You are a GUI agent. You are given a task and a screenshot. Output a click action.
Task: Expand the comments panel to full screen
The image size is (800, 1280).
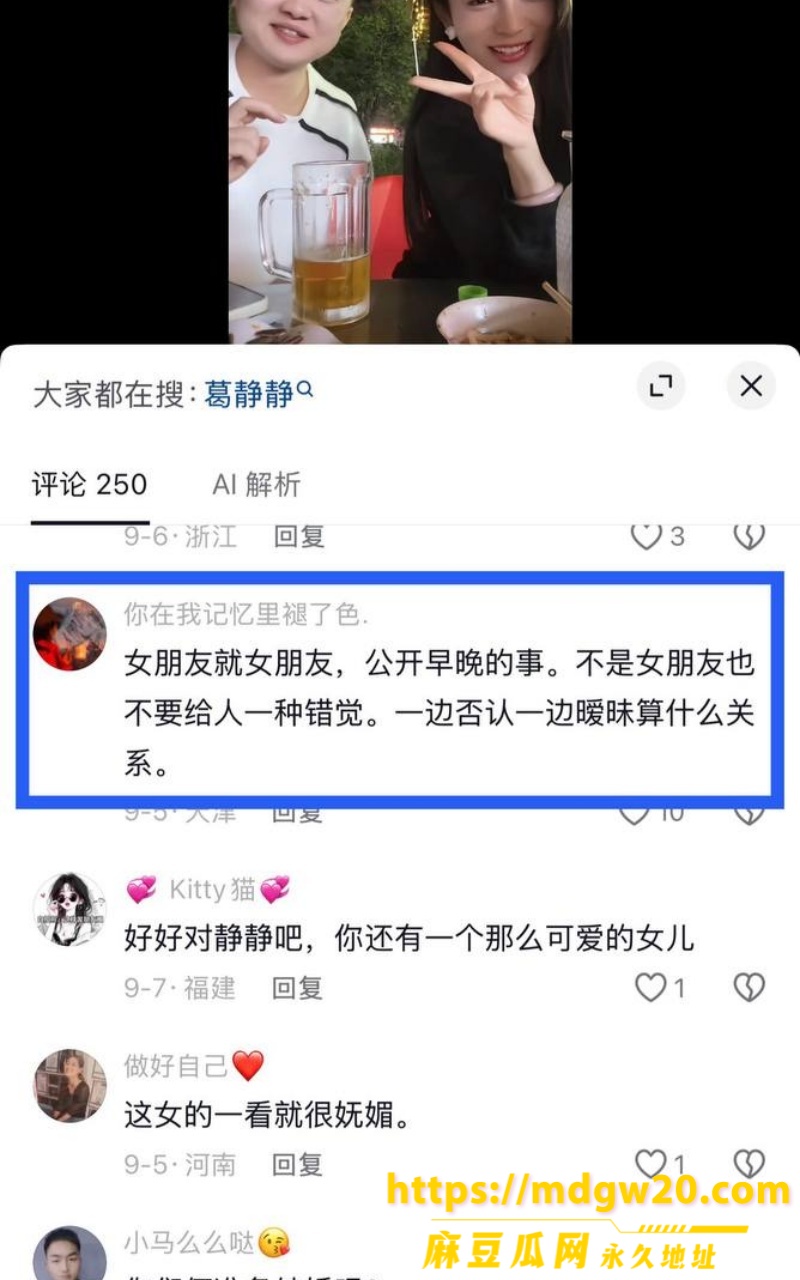click(x=660, y=386)
